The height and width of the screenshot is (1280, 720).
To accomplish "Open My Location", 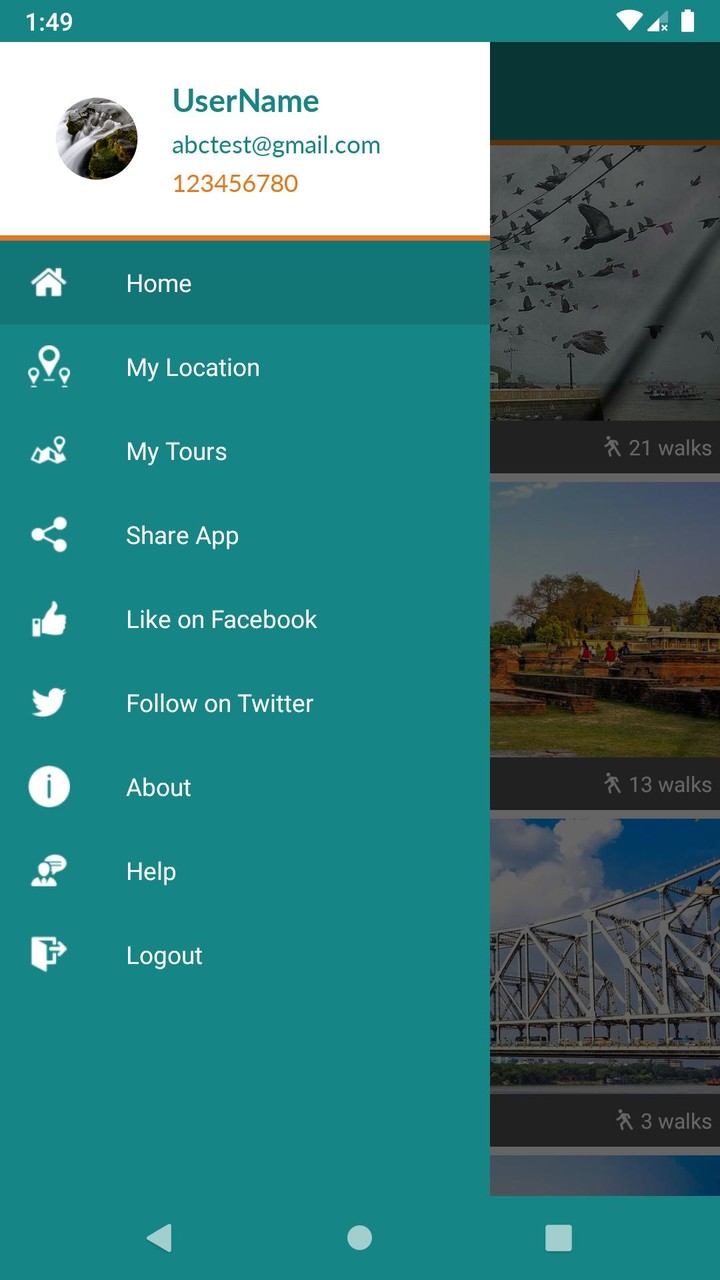I will [245, 367].
